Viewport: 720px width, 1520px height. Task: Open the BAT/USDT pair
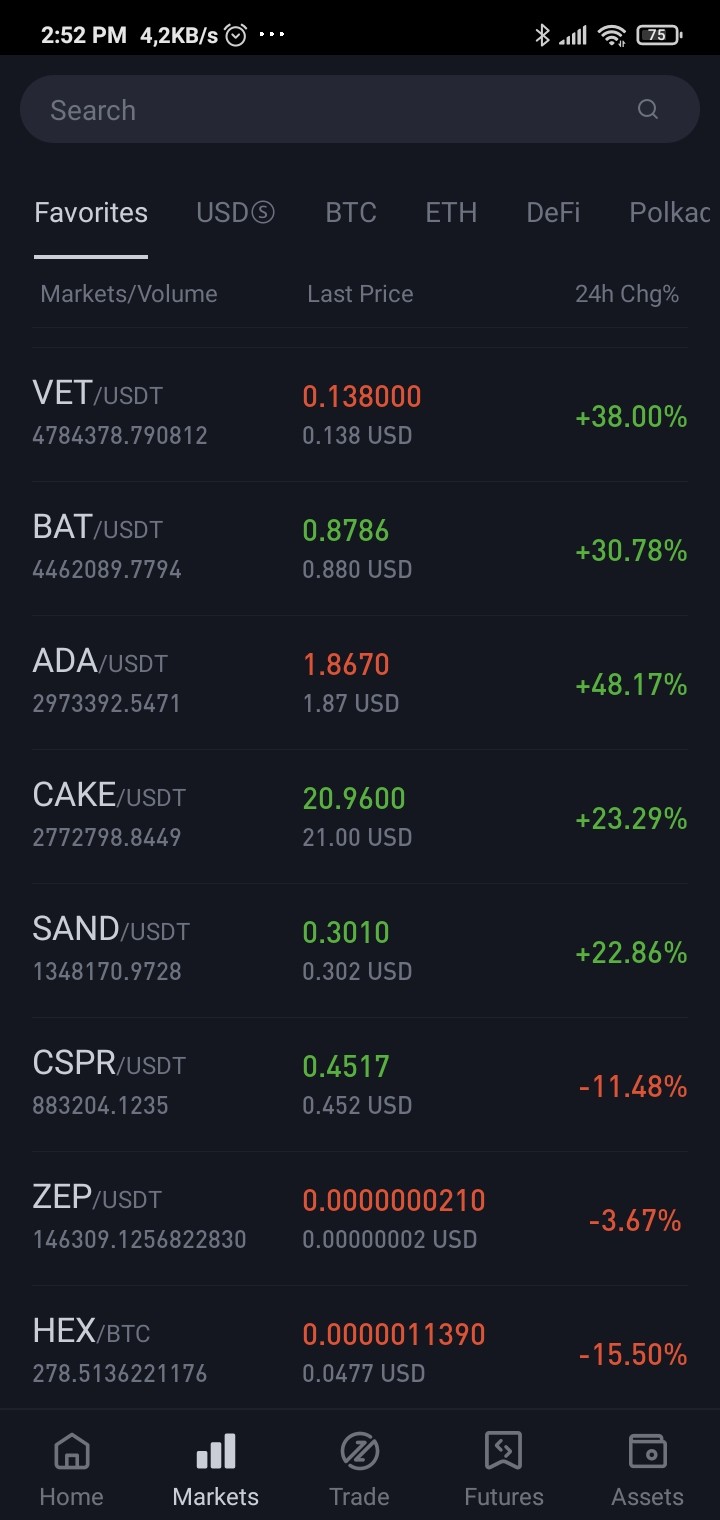pyautogui.click(x=360, y=549)
